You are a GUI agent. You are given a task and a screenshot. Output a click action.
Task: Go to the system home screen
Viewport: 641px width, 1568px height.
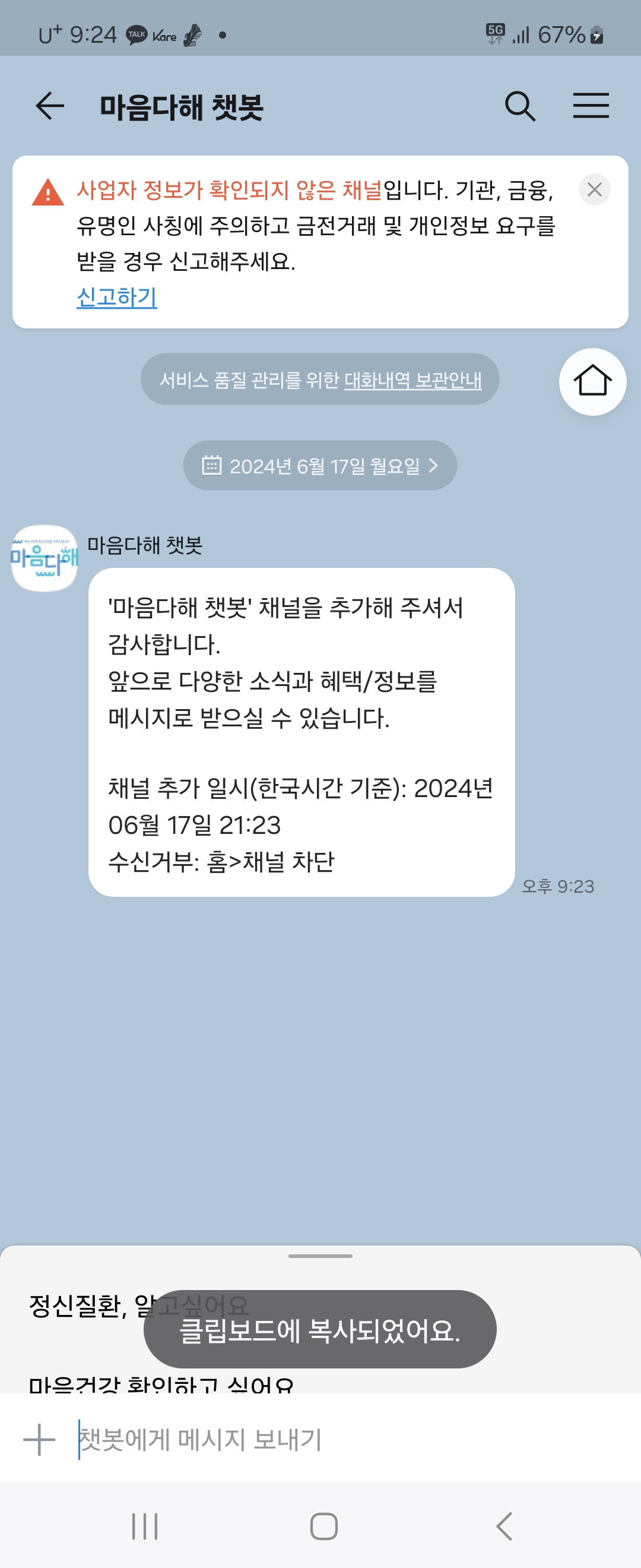(323, 1526)
